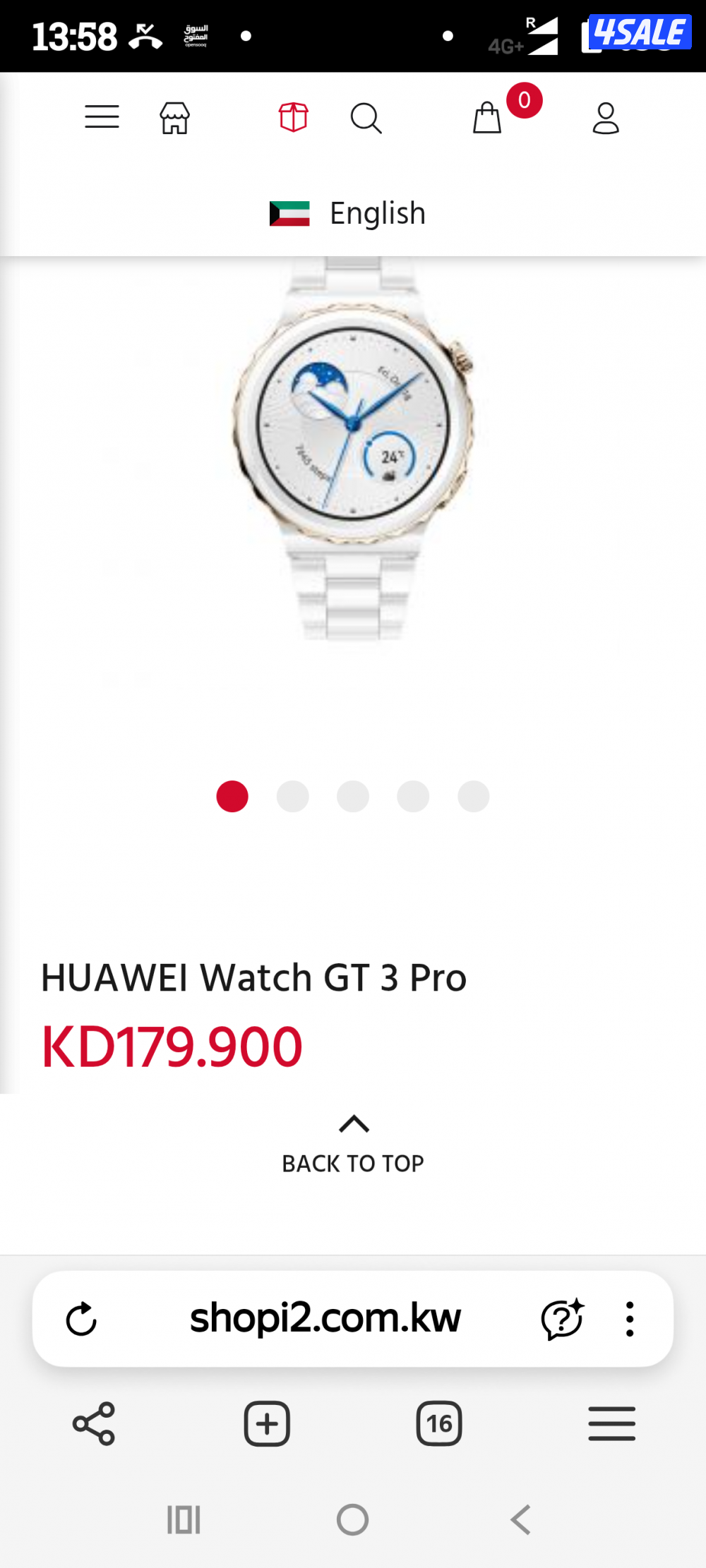Jump to the fifth image dot

[473, 797]
